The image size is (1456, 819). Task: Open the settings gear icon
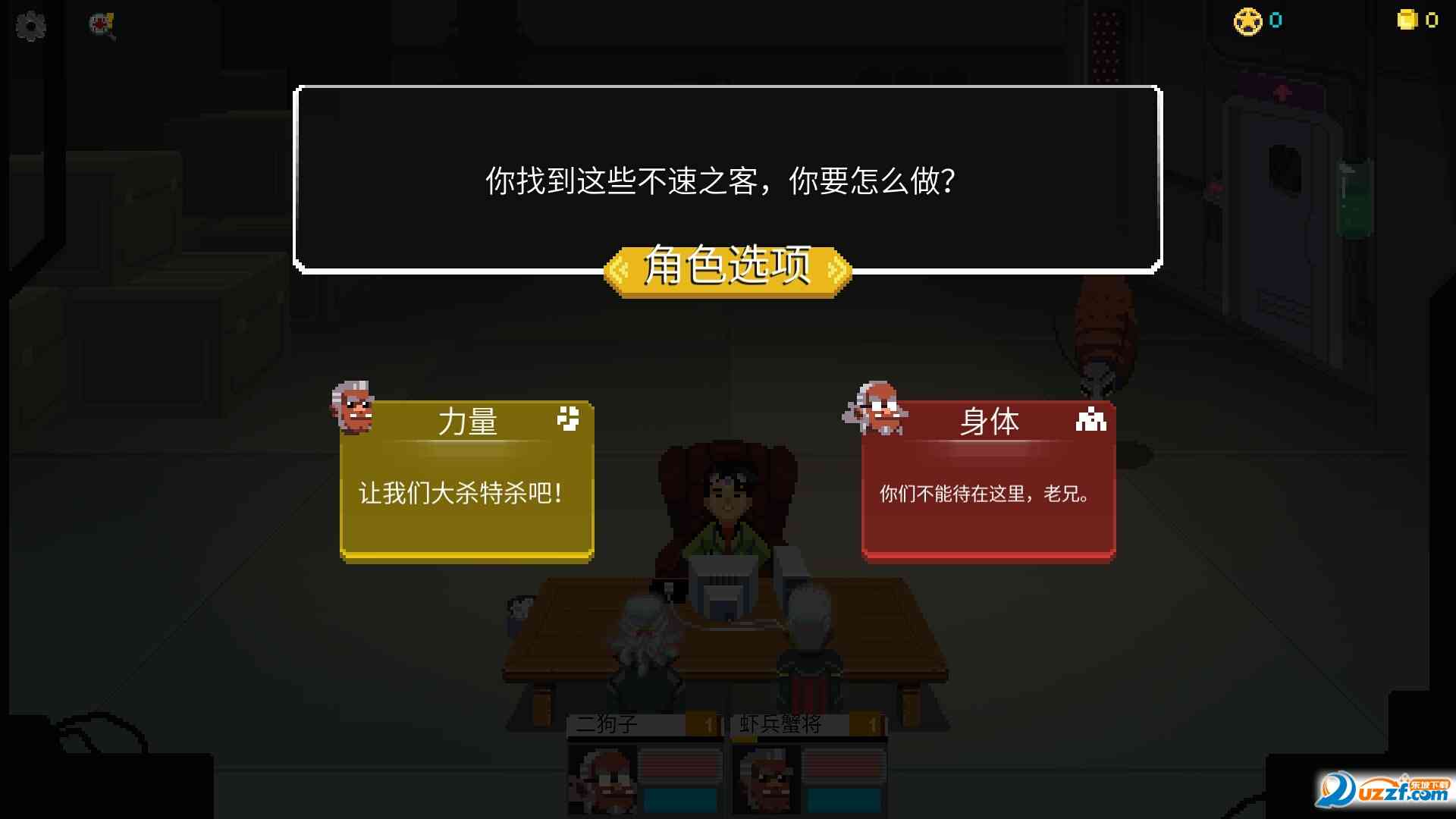(30, 26)
